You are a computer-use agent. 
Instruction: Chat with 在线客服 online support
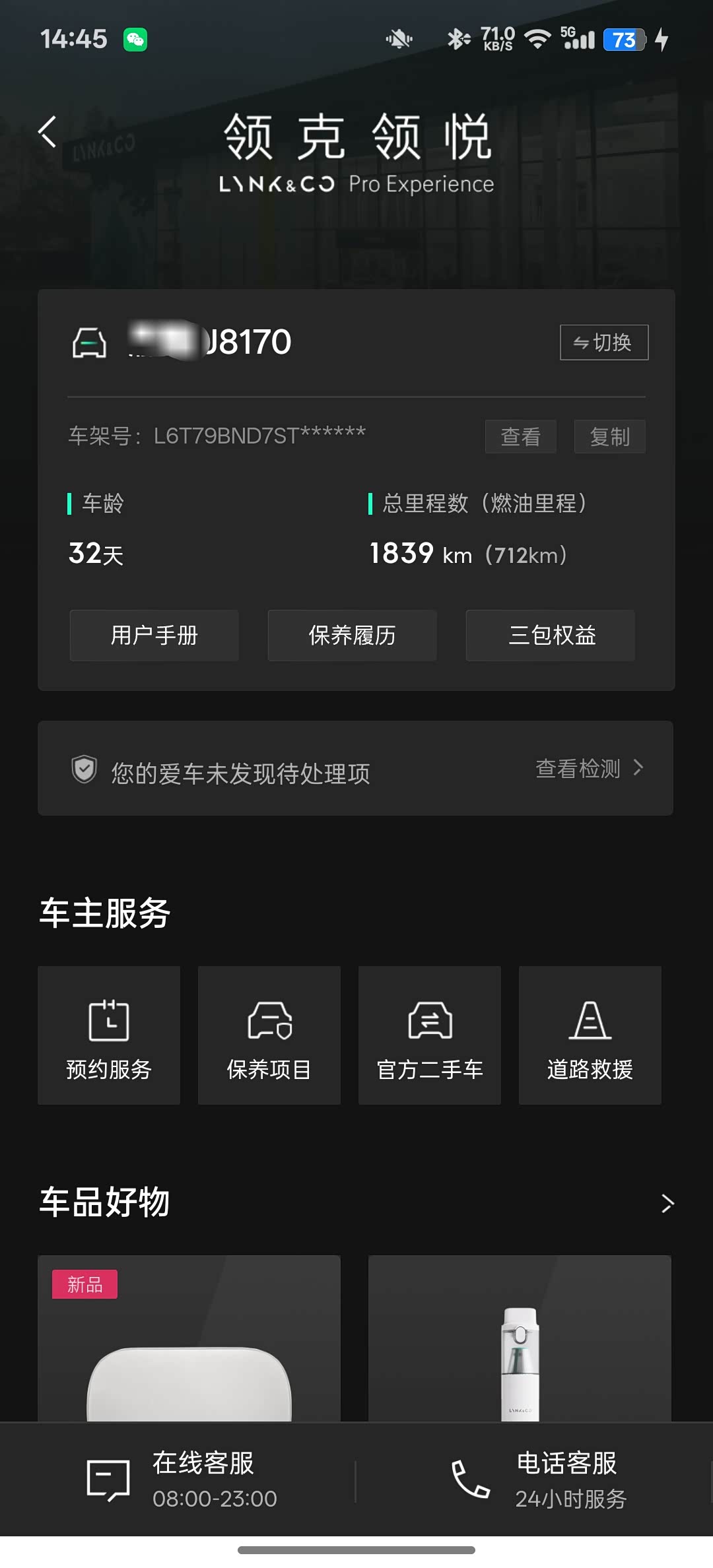click(x=182, y=1480)
